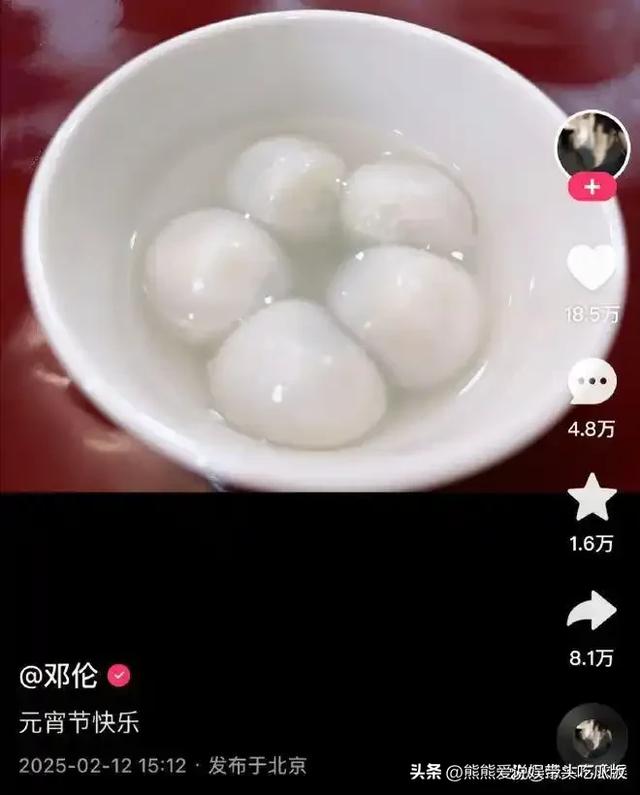Open the @邓伦 username
The image size is (640, 795).
[58, 675]
